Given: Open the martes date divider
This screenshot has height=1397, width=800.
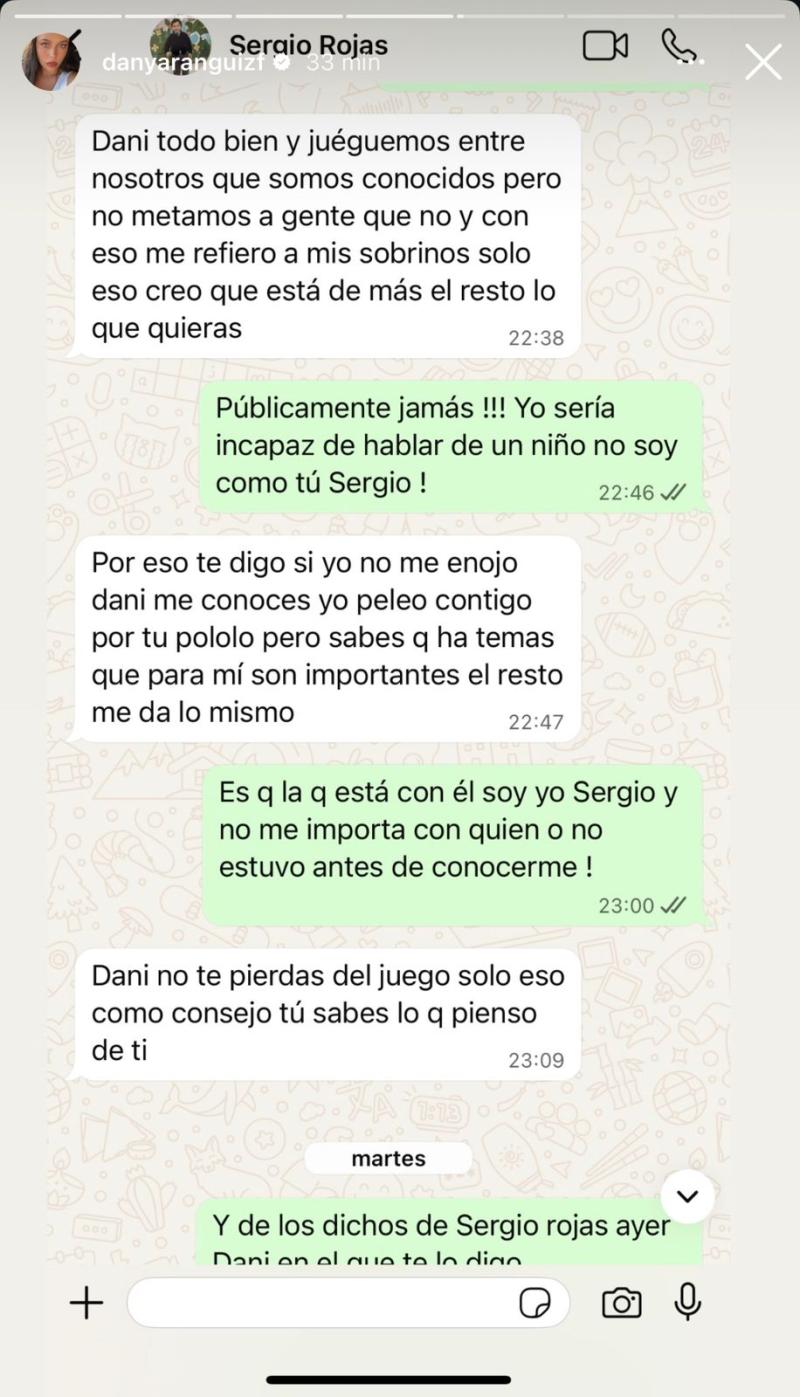Looking at the screenshot, I should [389, 1158].
